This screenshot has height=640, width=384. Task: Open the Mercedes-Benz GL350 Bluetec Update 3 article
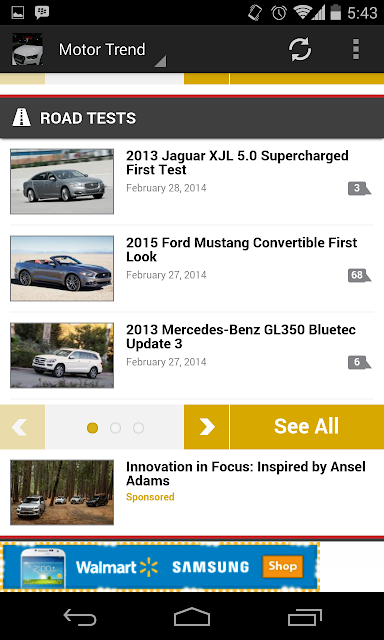[x=192, y=355]
